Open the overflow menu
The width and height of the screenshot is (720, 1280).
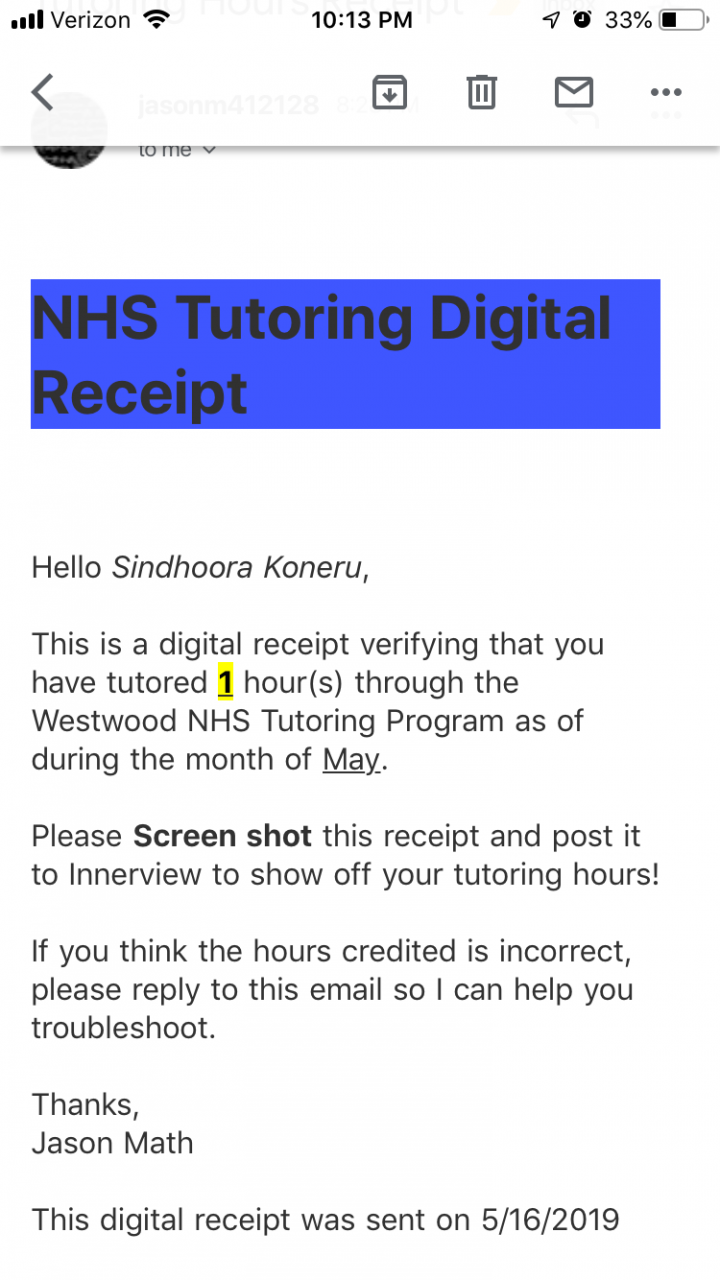click(x=665, y=92)
